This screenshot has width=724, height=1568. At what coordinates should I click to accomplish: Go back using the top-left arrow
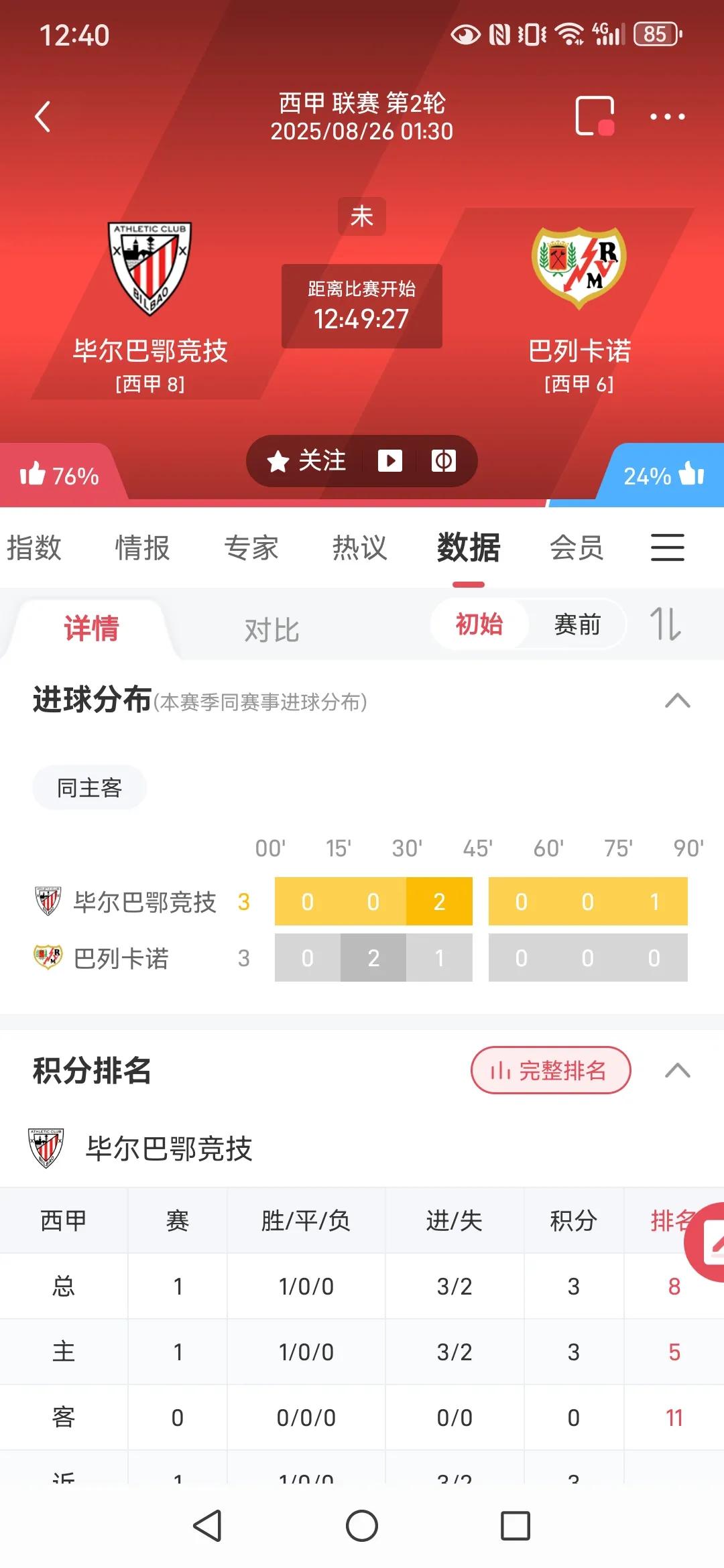coord(43,117)
